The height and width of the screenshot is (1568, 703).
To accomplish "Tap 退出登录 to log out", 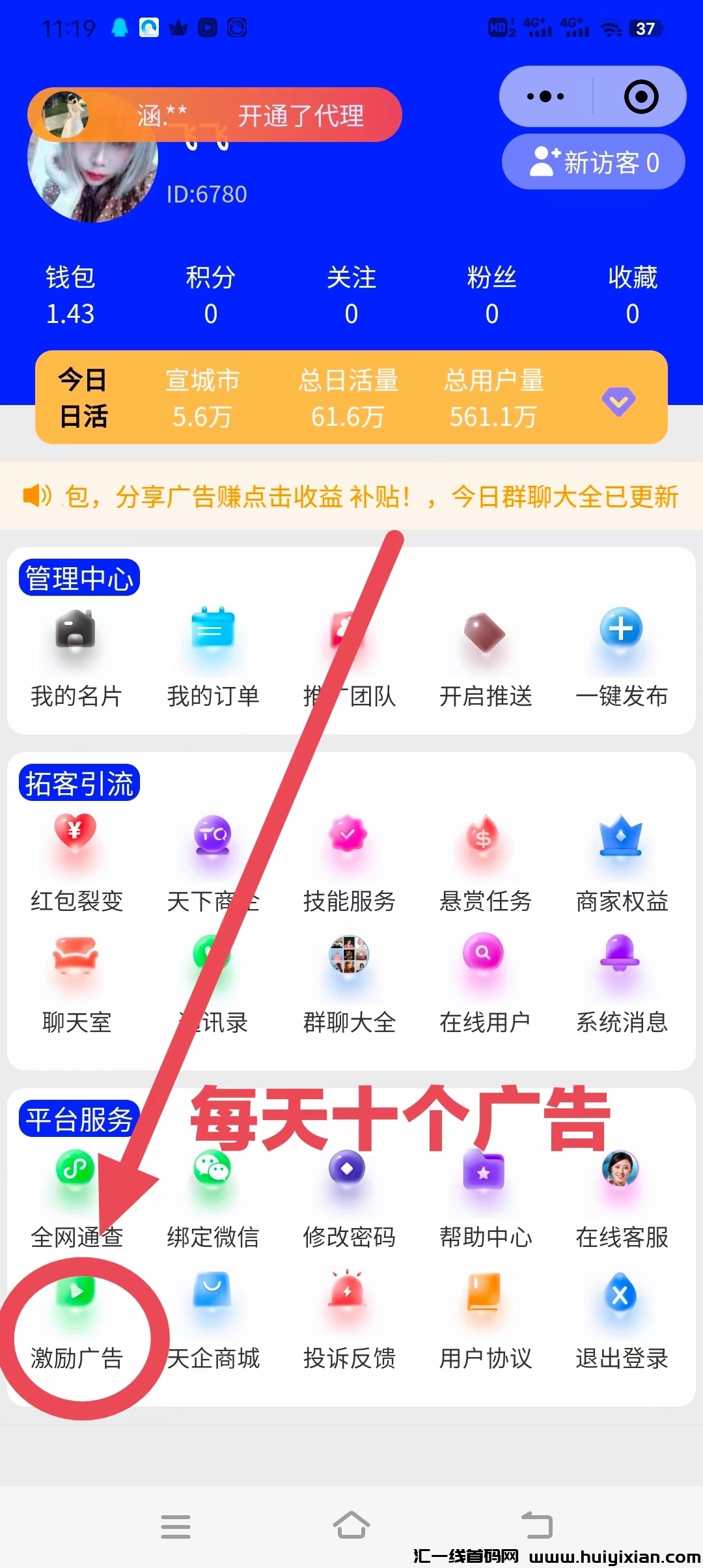I will point(621,1321).
